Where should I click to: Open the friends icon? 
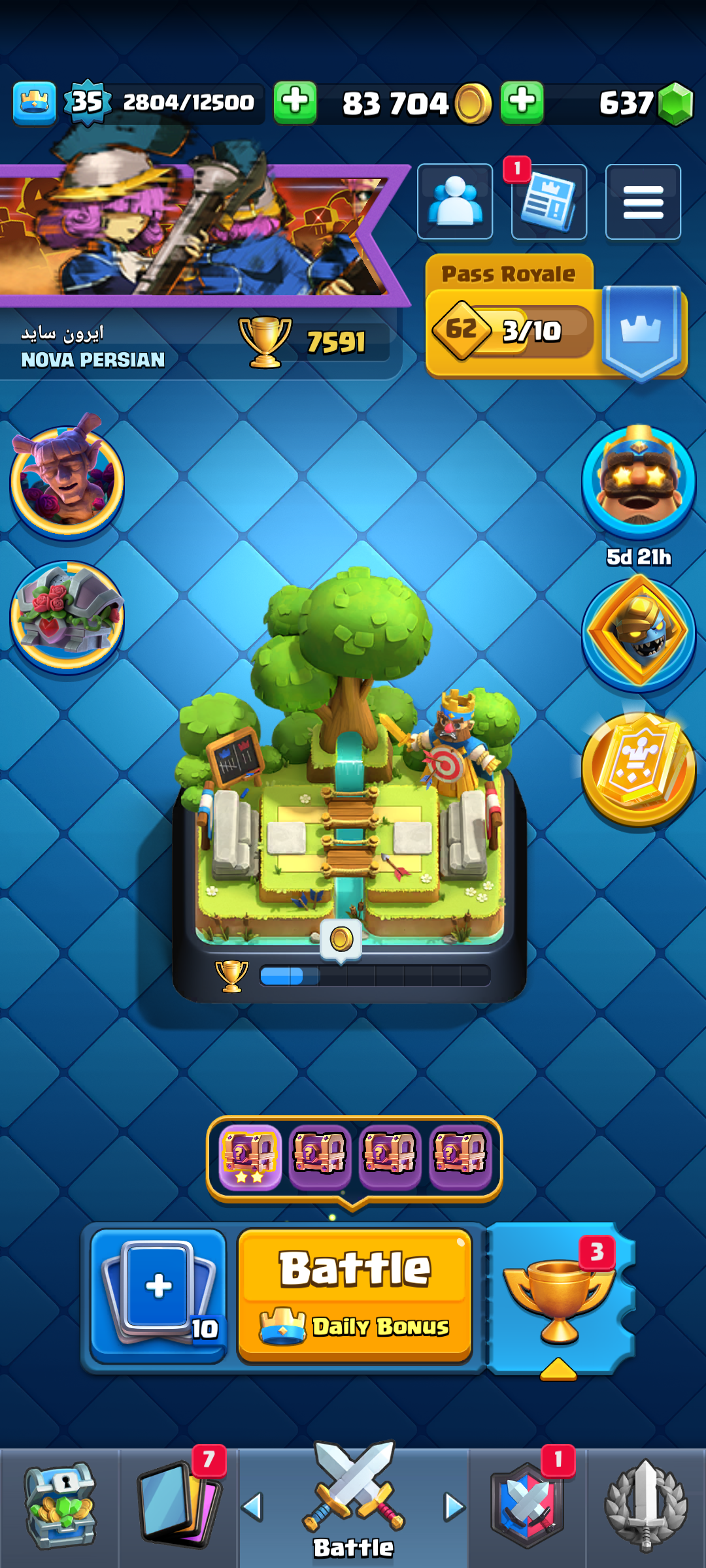(455, 202)
